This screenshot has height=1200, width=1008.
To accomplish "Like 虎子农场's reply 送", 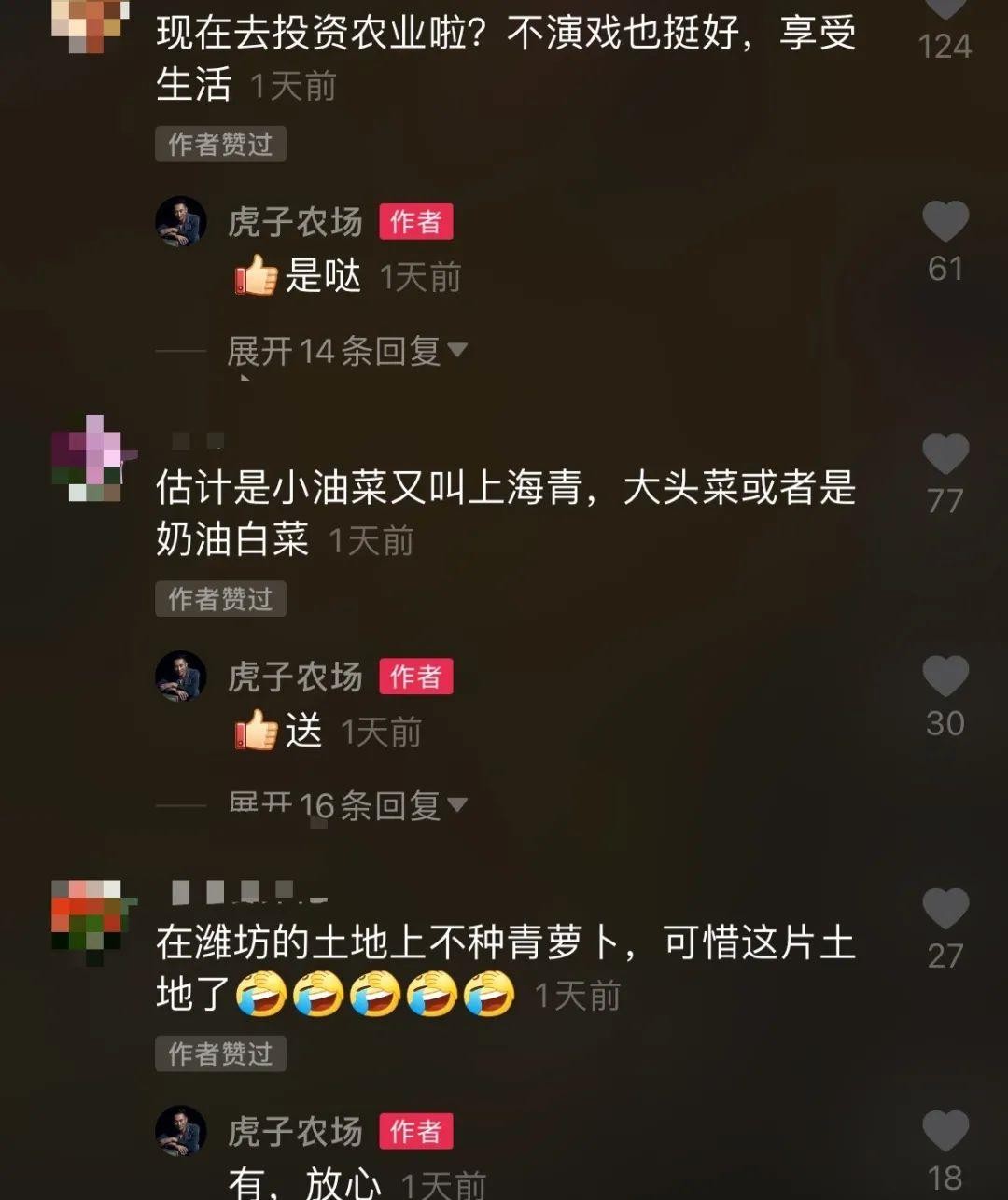I will point(945,677).
